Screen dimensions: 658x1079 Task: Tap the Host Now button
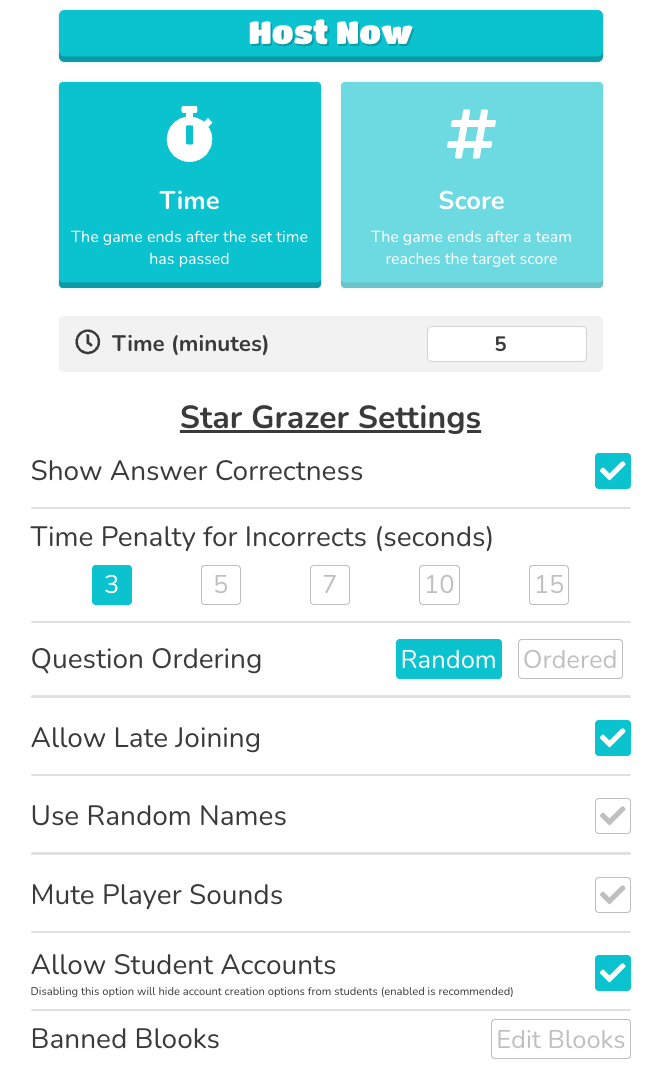[330, 34]
